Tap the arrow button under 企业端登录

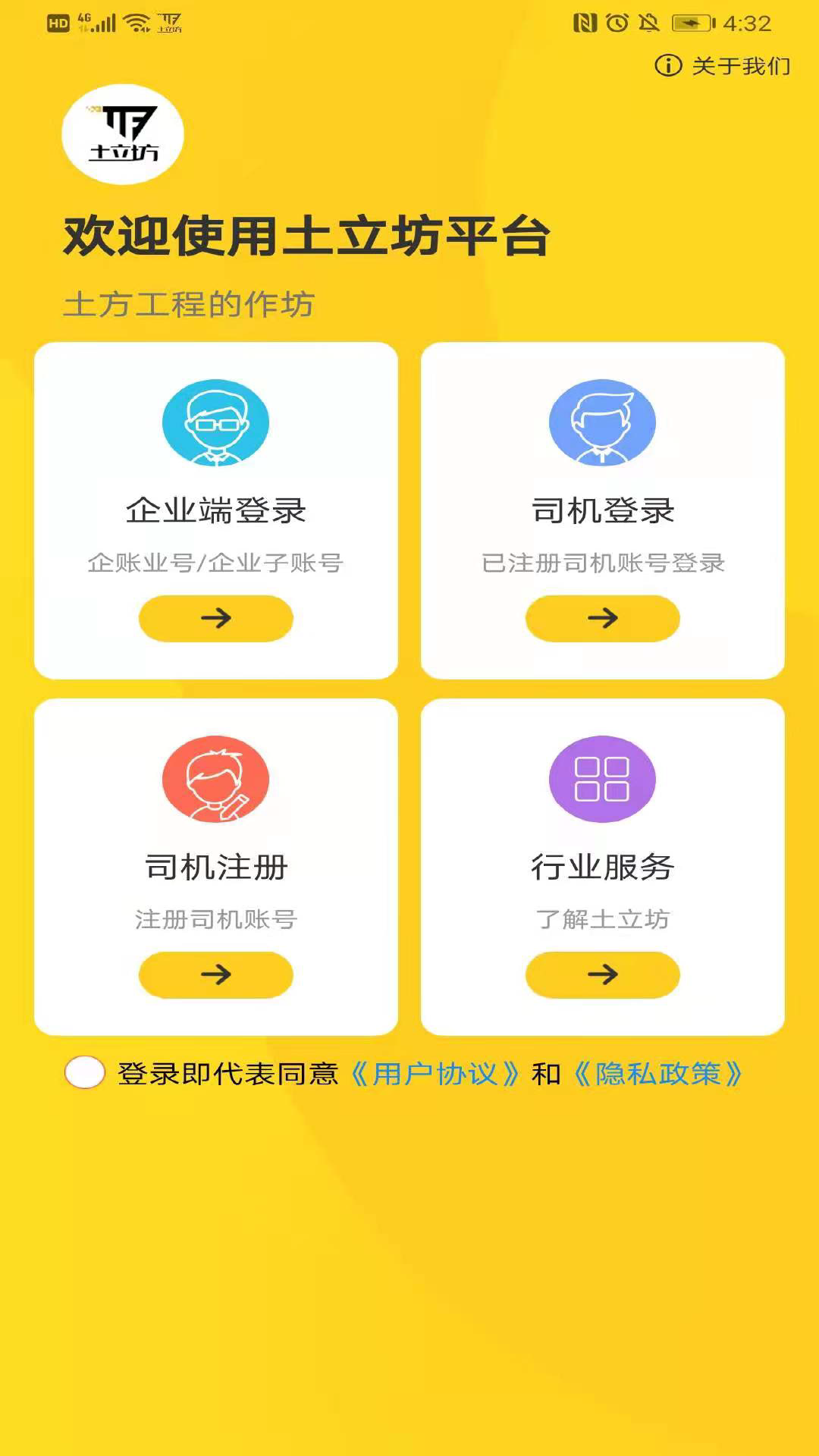click(216, 618)
